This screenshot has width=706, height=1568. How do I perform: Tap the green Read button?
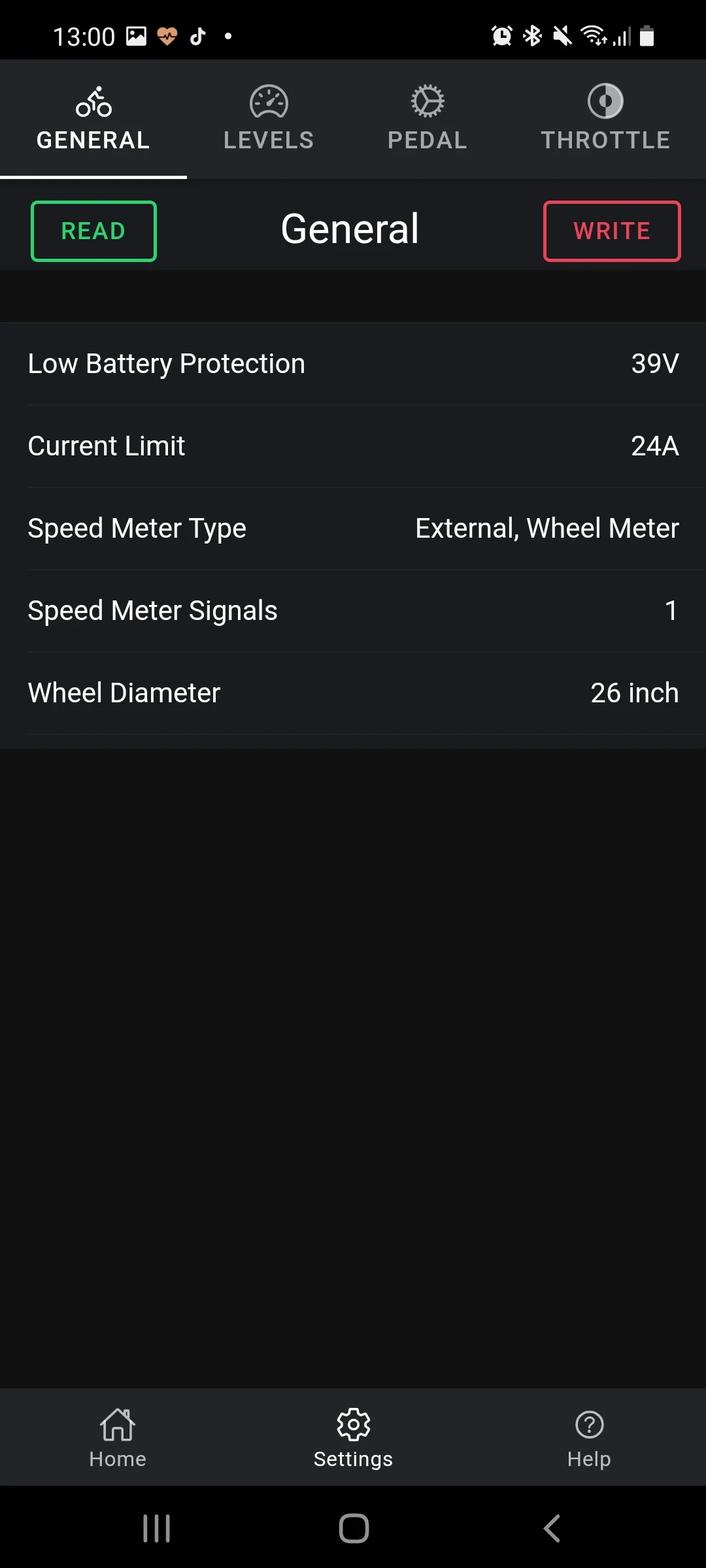click(93, 231)
